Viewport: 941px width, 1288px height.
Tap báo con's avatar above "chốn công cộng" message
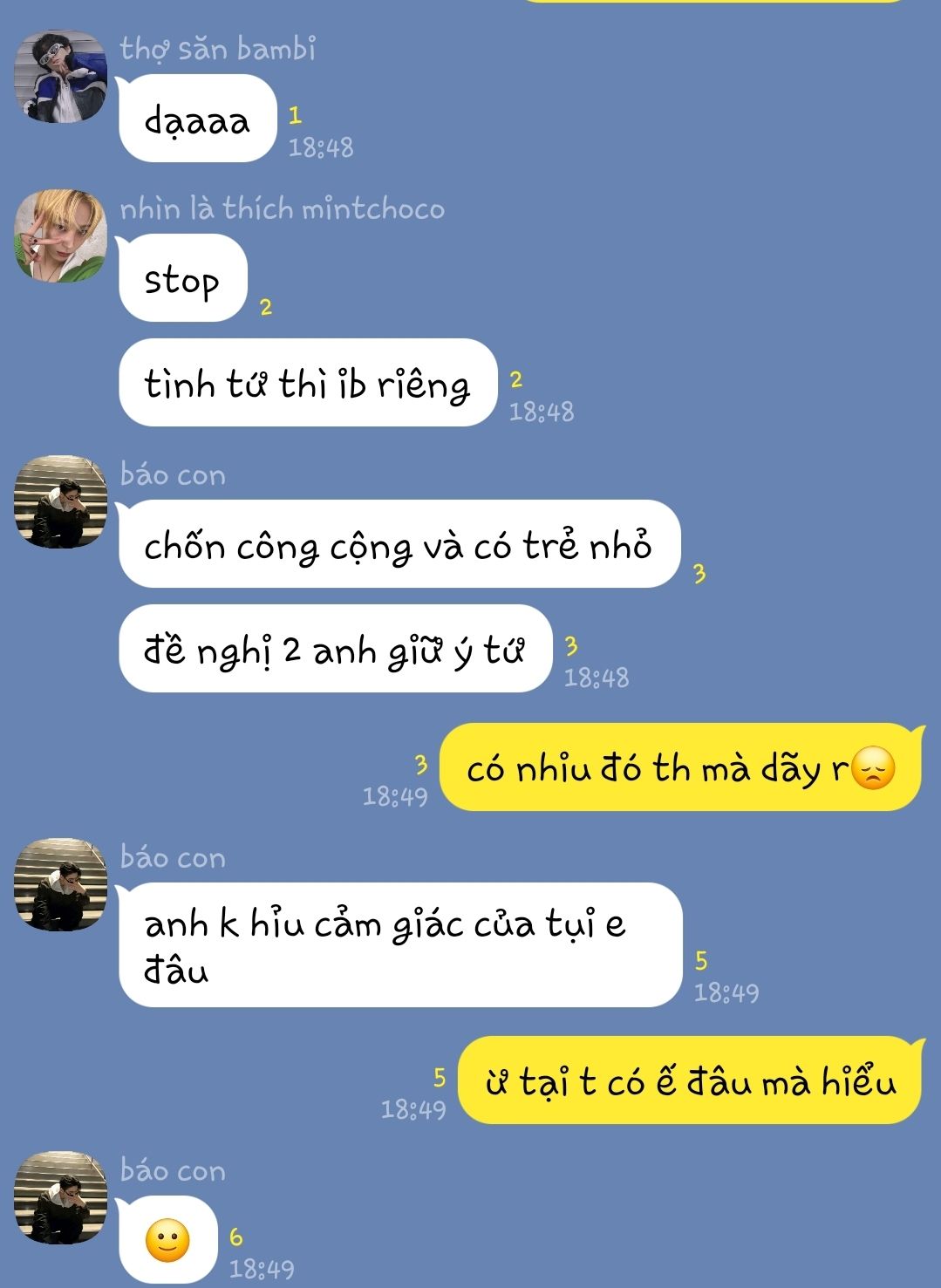point(61,501)
